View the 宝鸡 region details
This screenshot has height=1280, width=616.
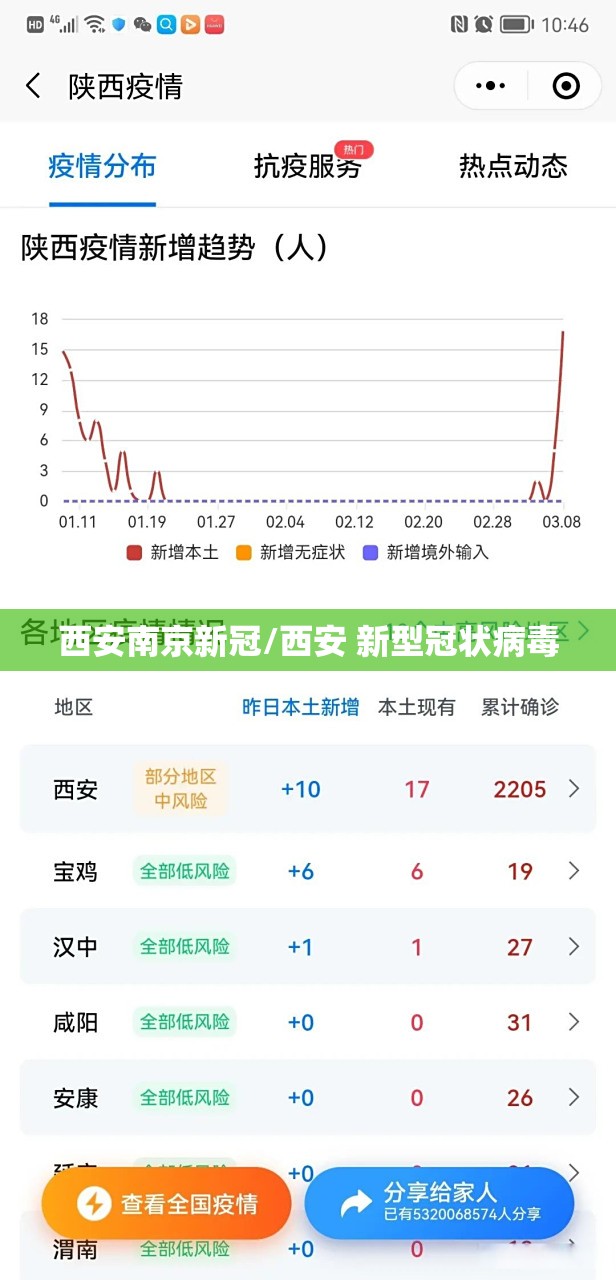308,871
